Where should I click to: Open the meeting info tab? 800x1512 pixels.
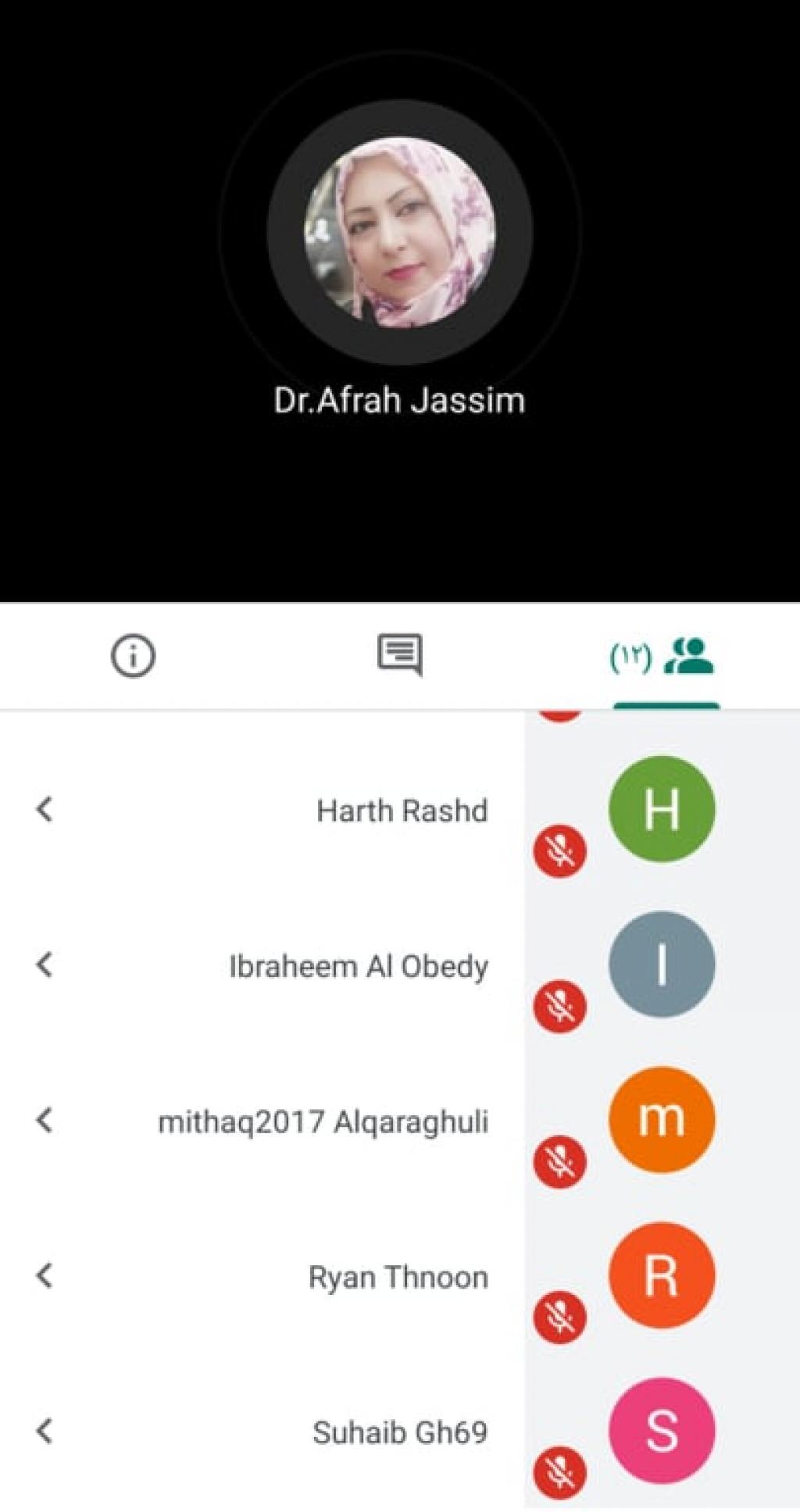133,656
